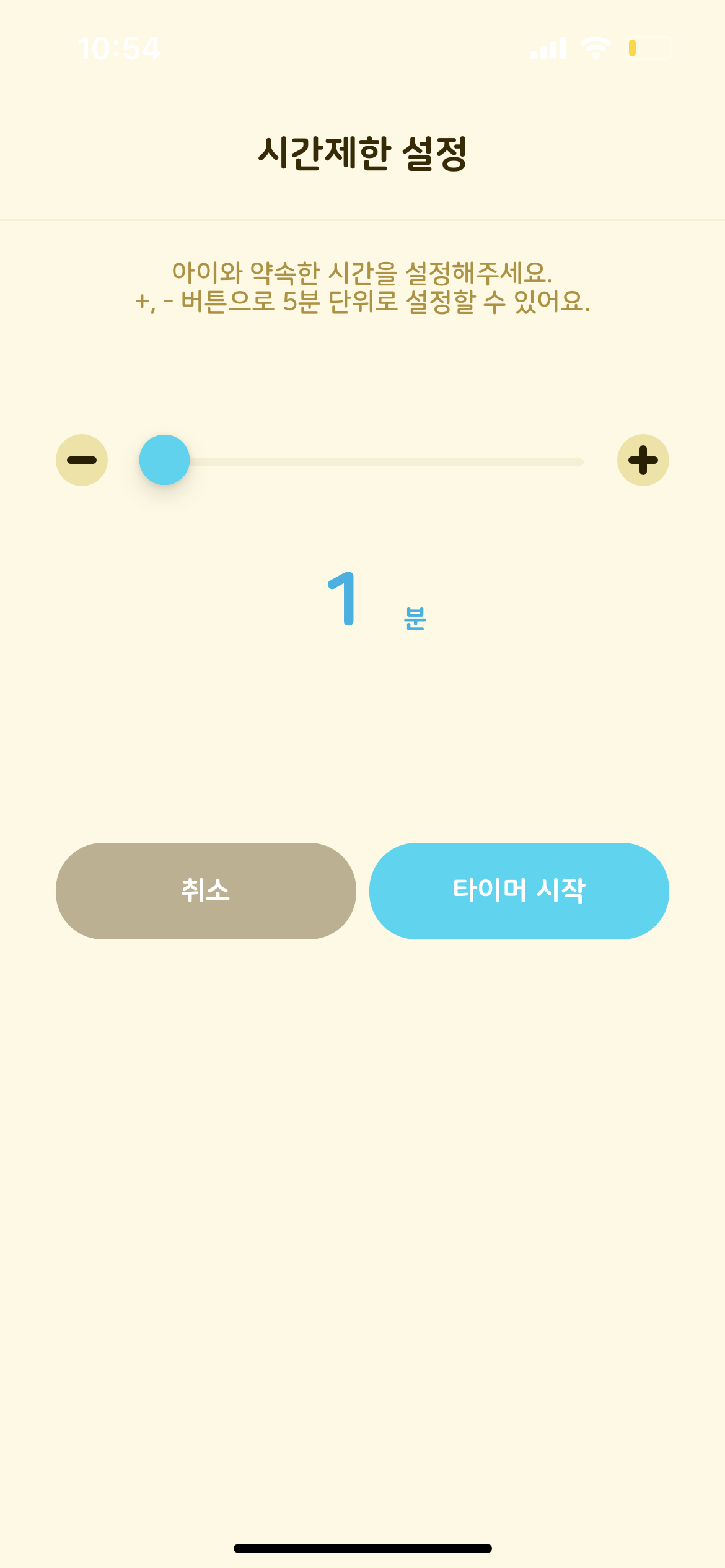Image resolution: width=725 pixels, height=1568 pixels.
Task: Click the gray cancel pill button
Action: pyautogui.click(x=207, y=891)
